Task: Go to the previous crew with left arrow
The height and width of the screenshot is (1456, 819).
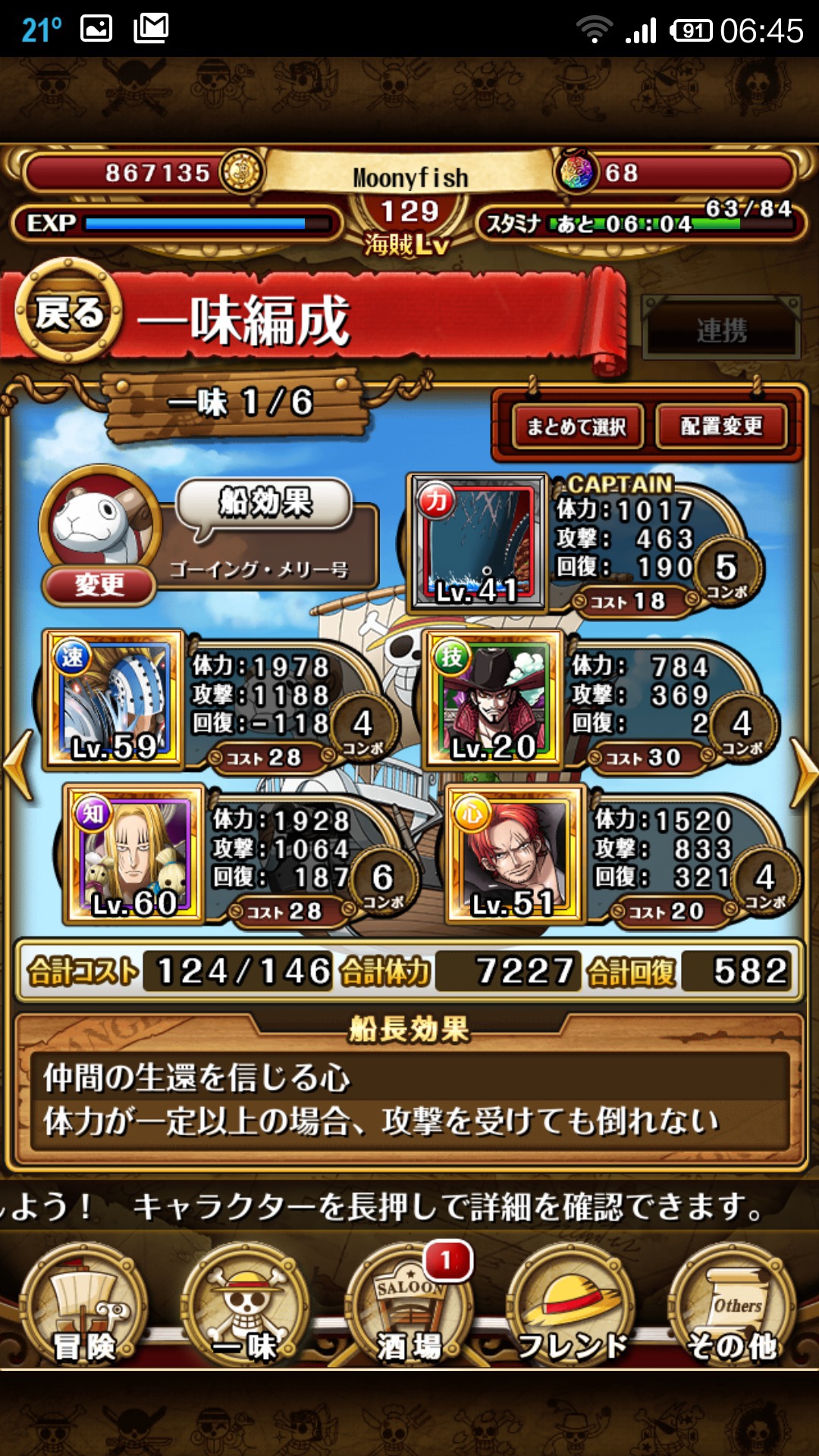Action: coord(18,766)
